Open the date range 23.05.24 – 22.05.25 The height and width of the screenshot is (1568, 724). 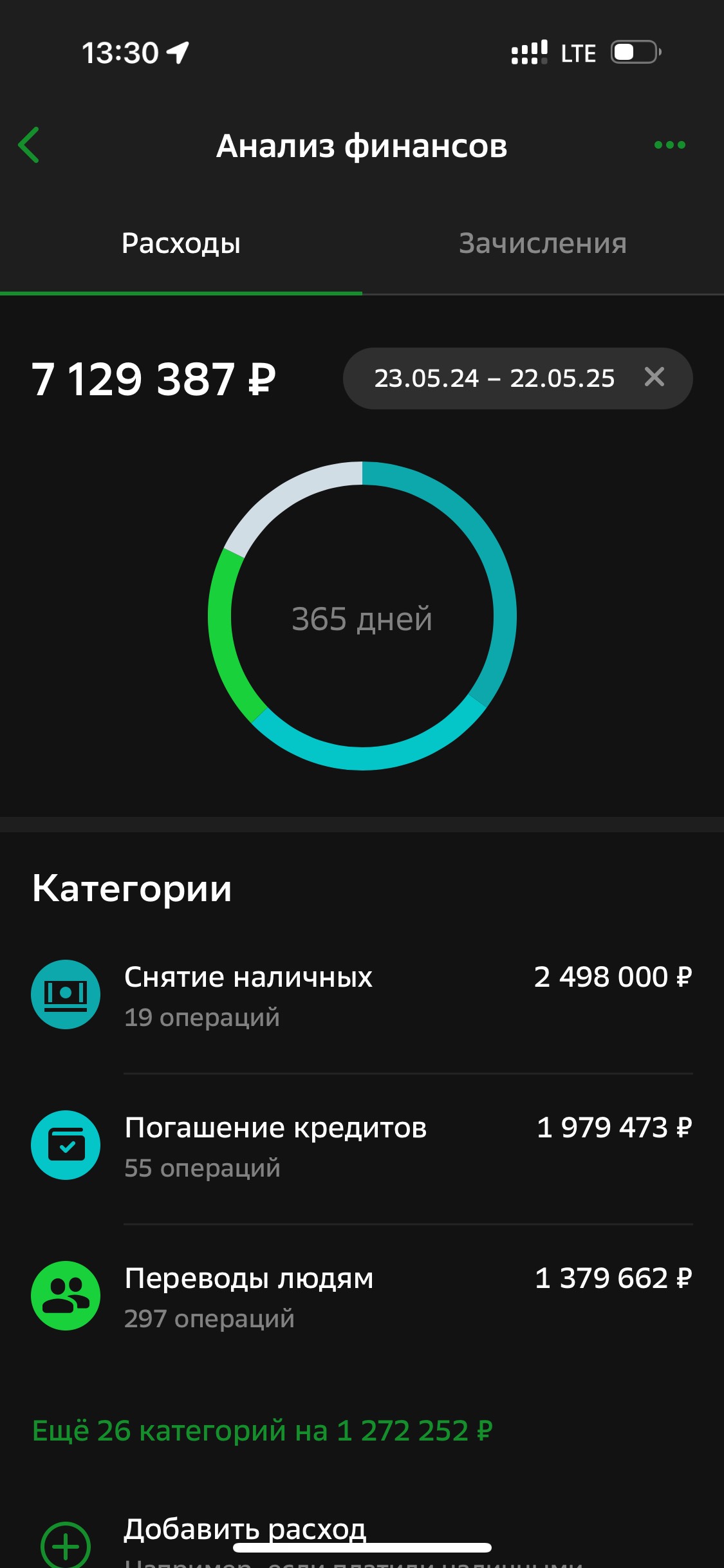pos(494,378)
